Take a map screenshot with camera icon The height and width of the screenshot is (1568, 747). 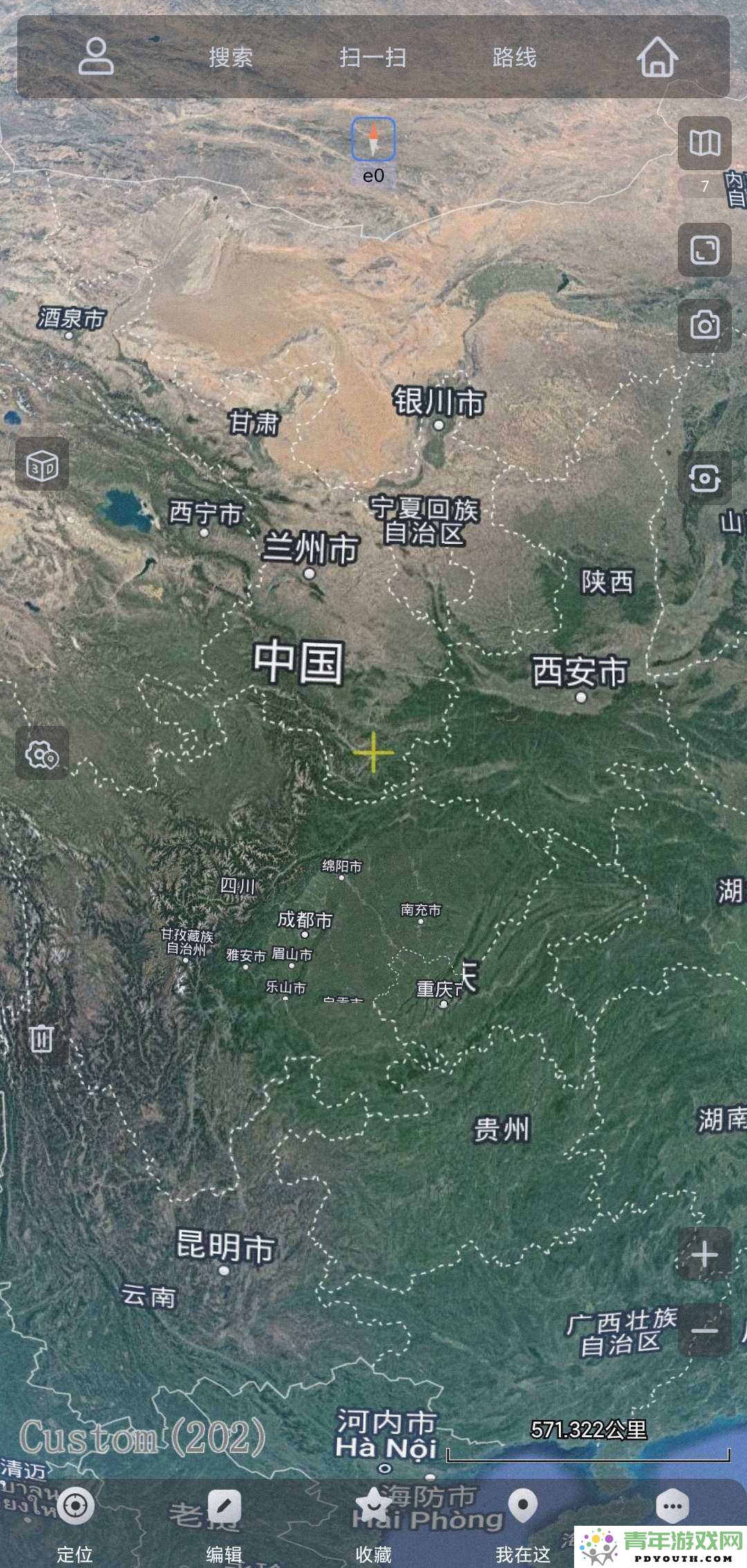705,325
